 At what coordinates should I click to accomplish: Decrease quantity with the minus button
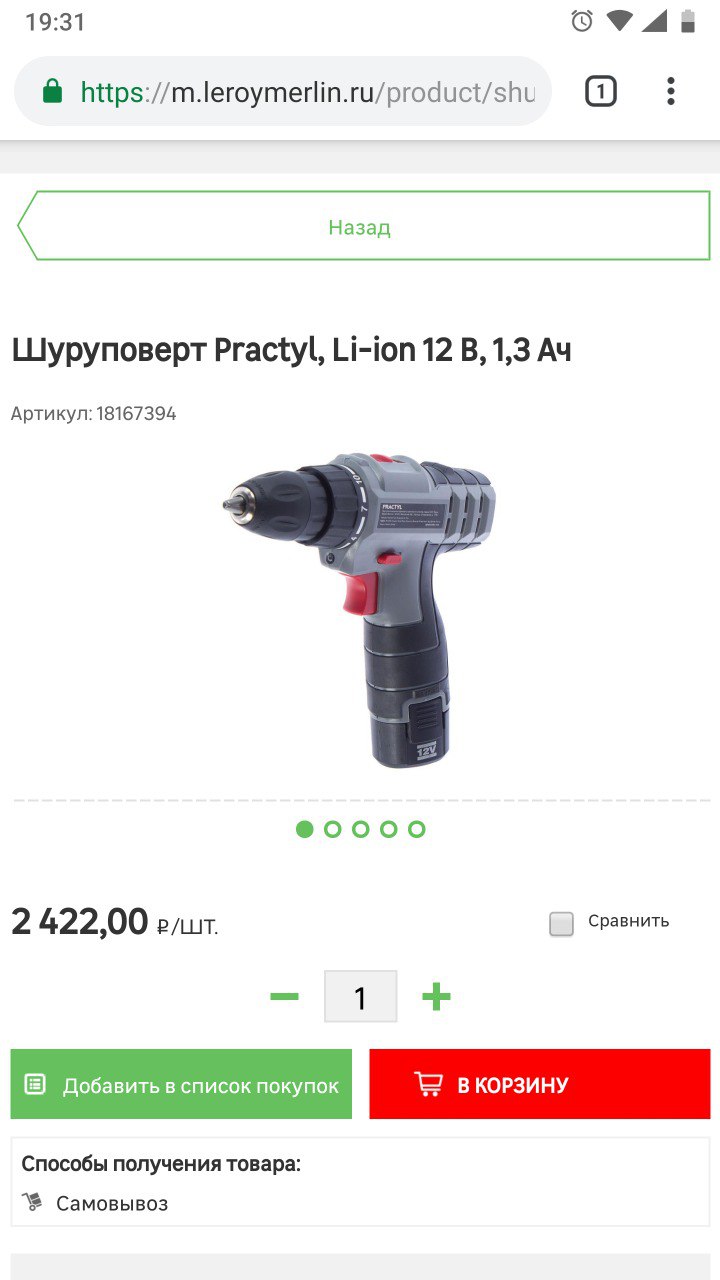(284, 996)
